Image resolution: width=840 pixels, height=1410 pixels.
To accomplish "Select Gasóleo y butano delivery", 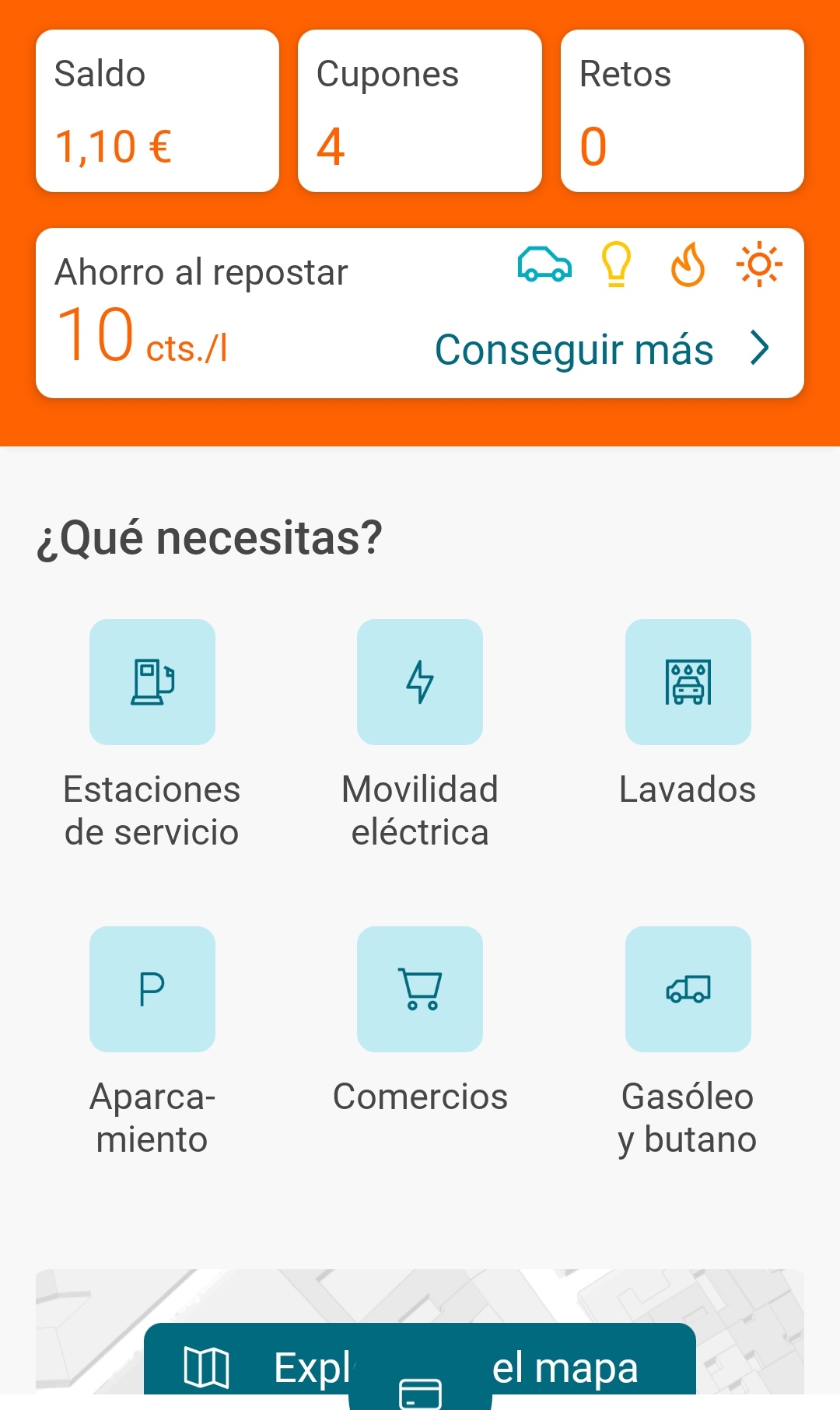I will point(688,989).
